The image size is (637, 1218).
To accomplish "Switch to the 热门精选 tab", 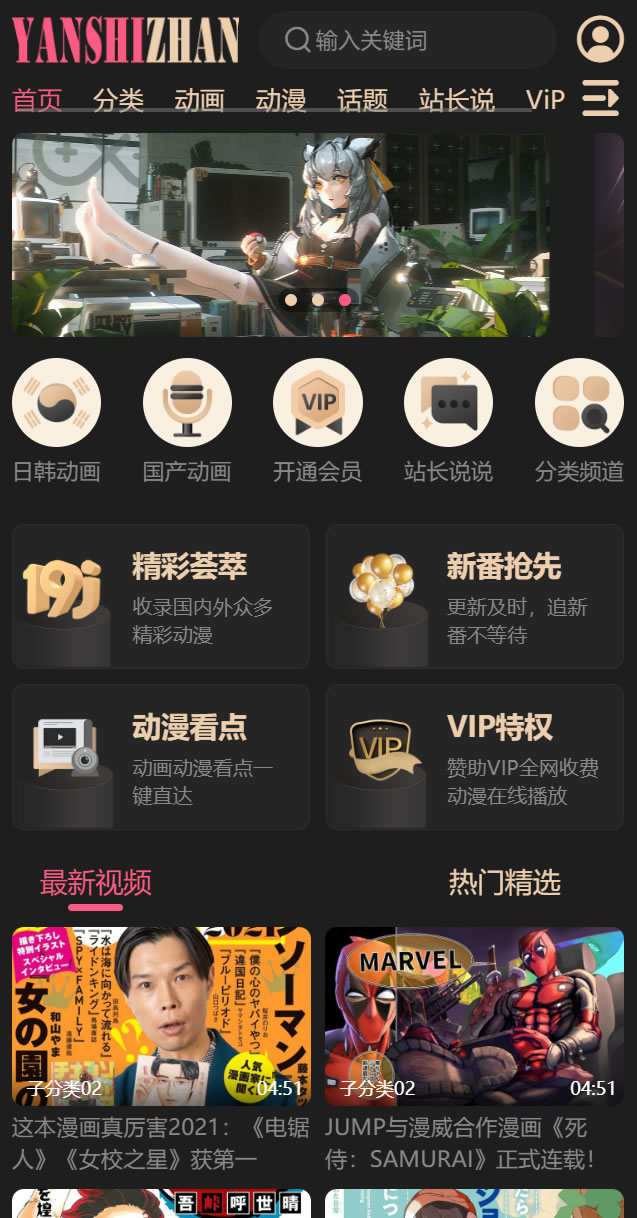I will [505, 882].
